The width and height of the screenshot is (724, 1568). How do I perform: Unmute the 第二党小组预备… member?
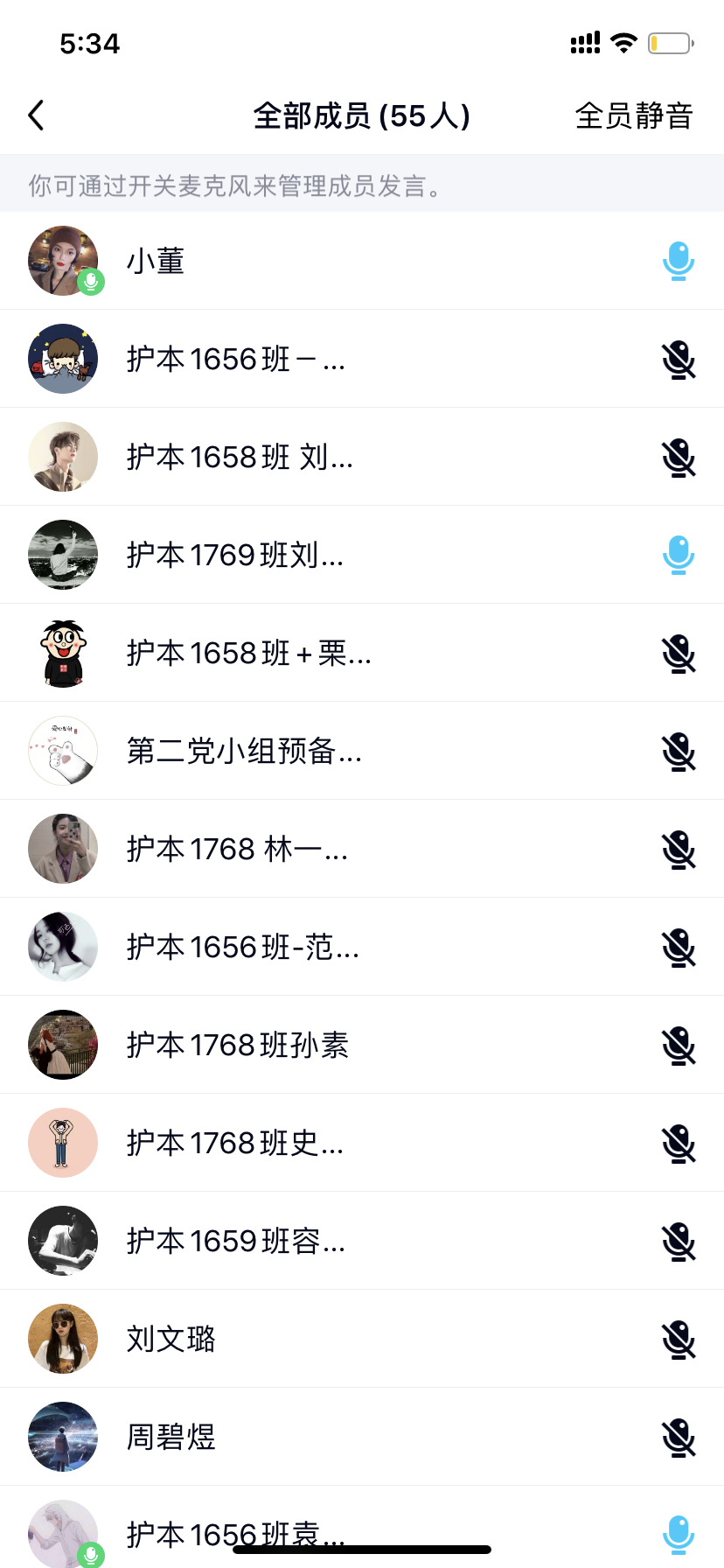678,751
